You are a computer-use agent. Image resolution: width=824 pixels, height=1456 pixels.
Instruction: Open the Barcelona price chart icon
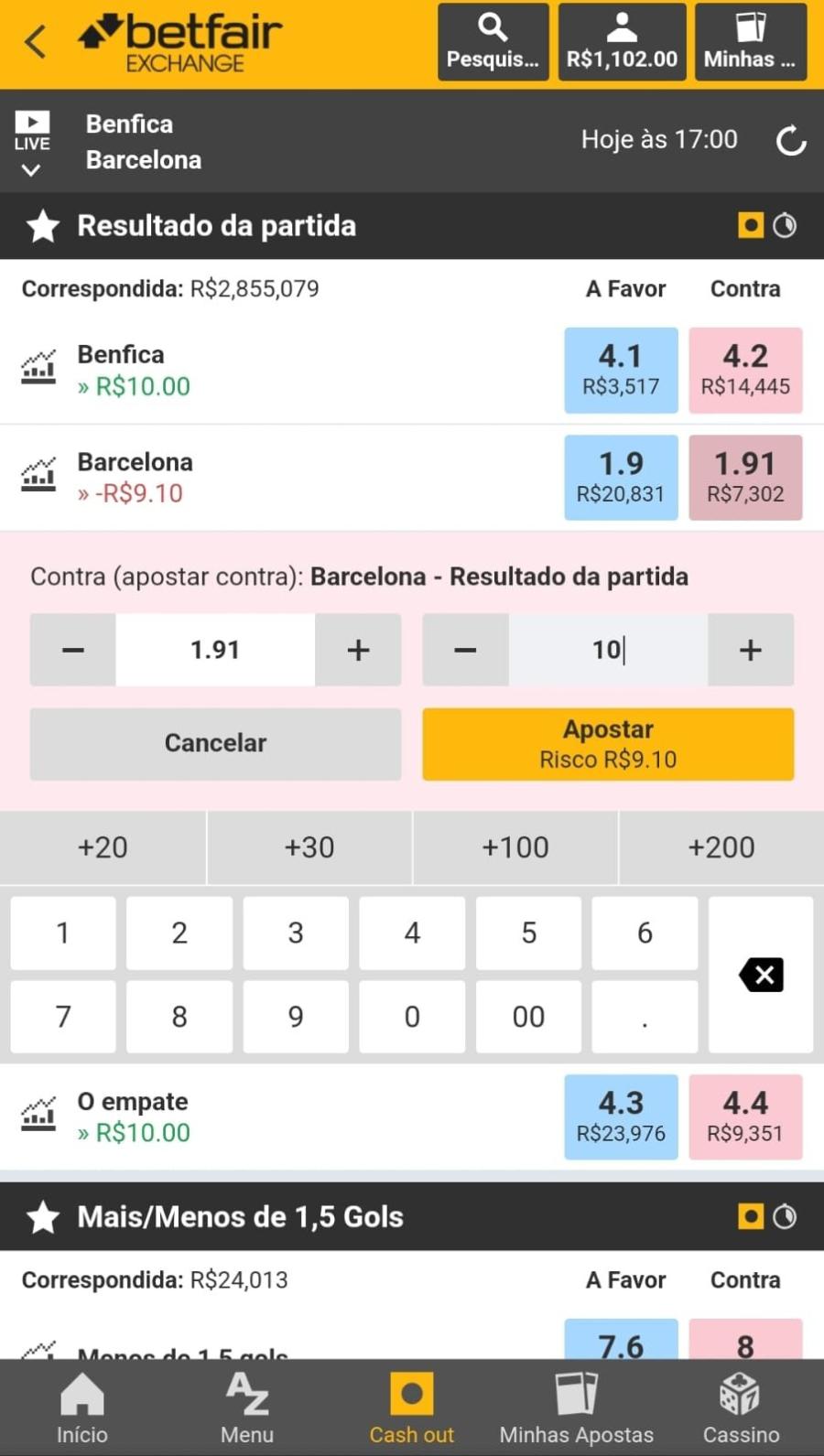[38, 474]
